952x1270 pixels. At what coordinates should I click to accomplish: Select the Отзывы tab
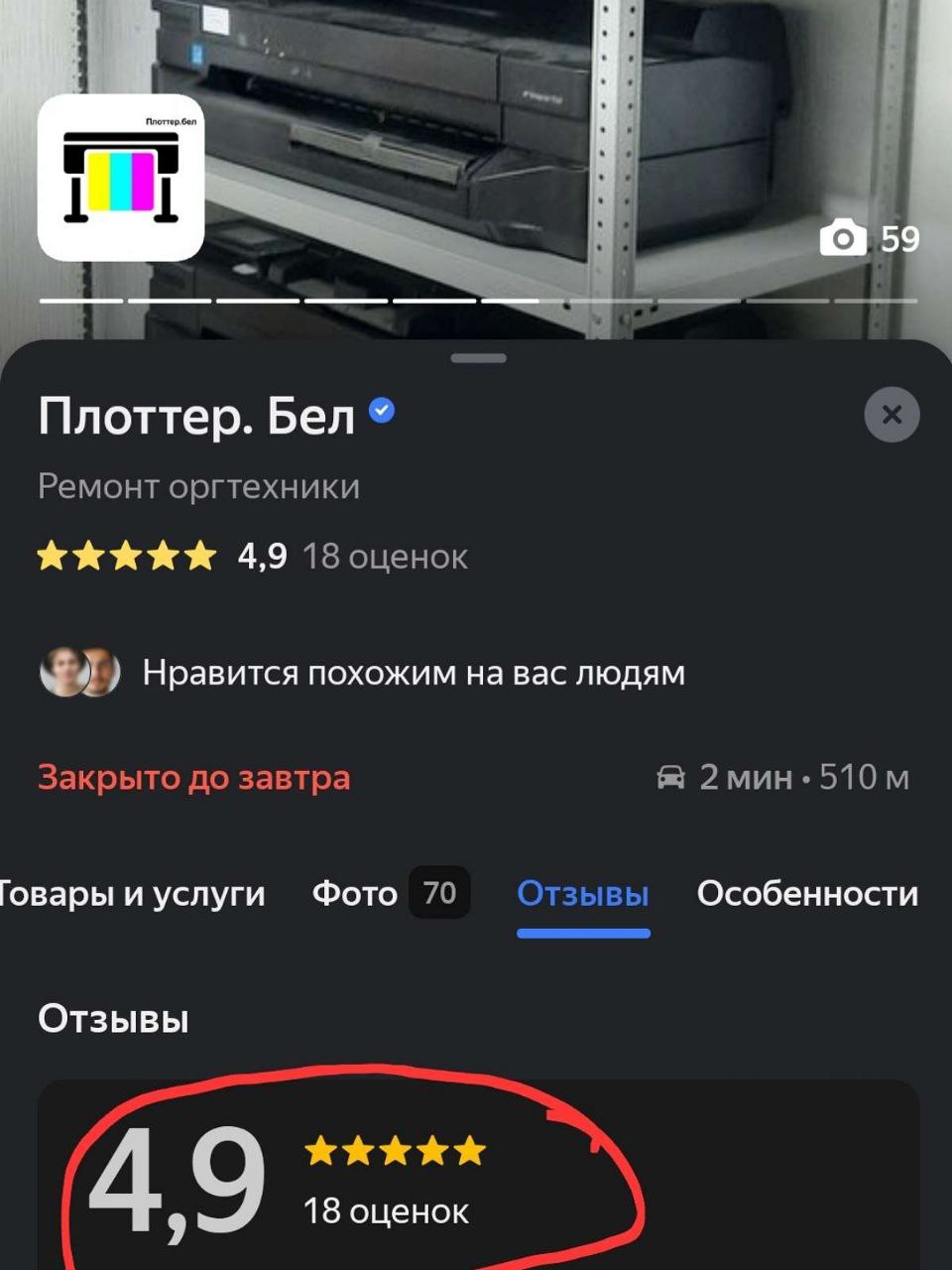(x=583, y=894)
